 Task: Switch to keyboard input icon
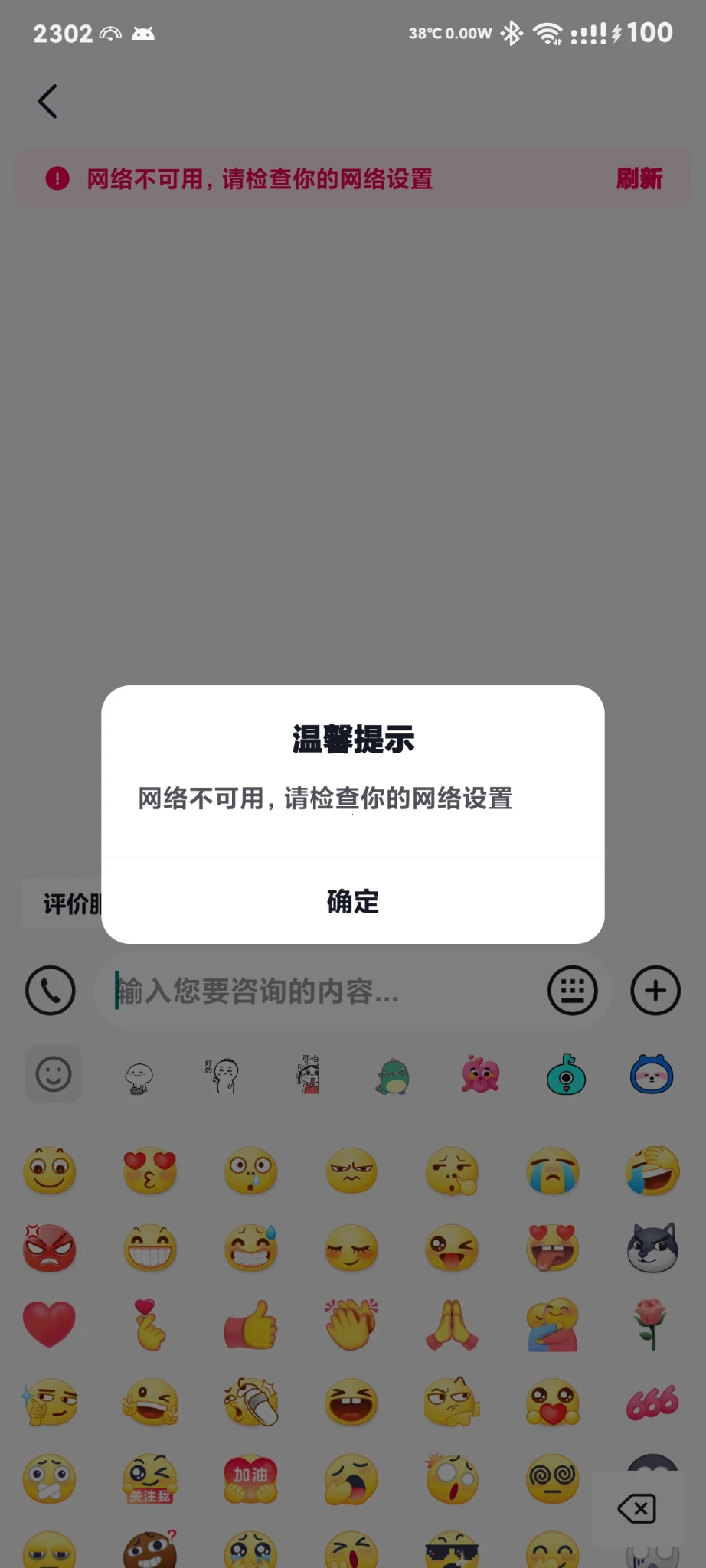(x=572, y=991)
